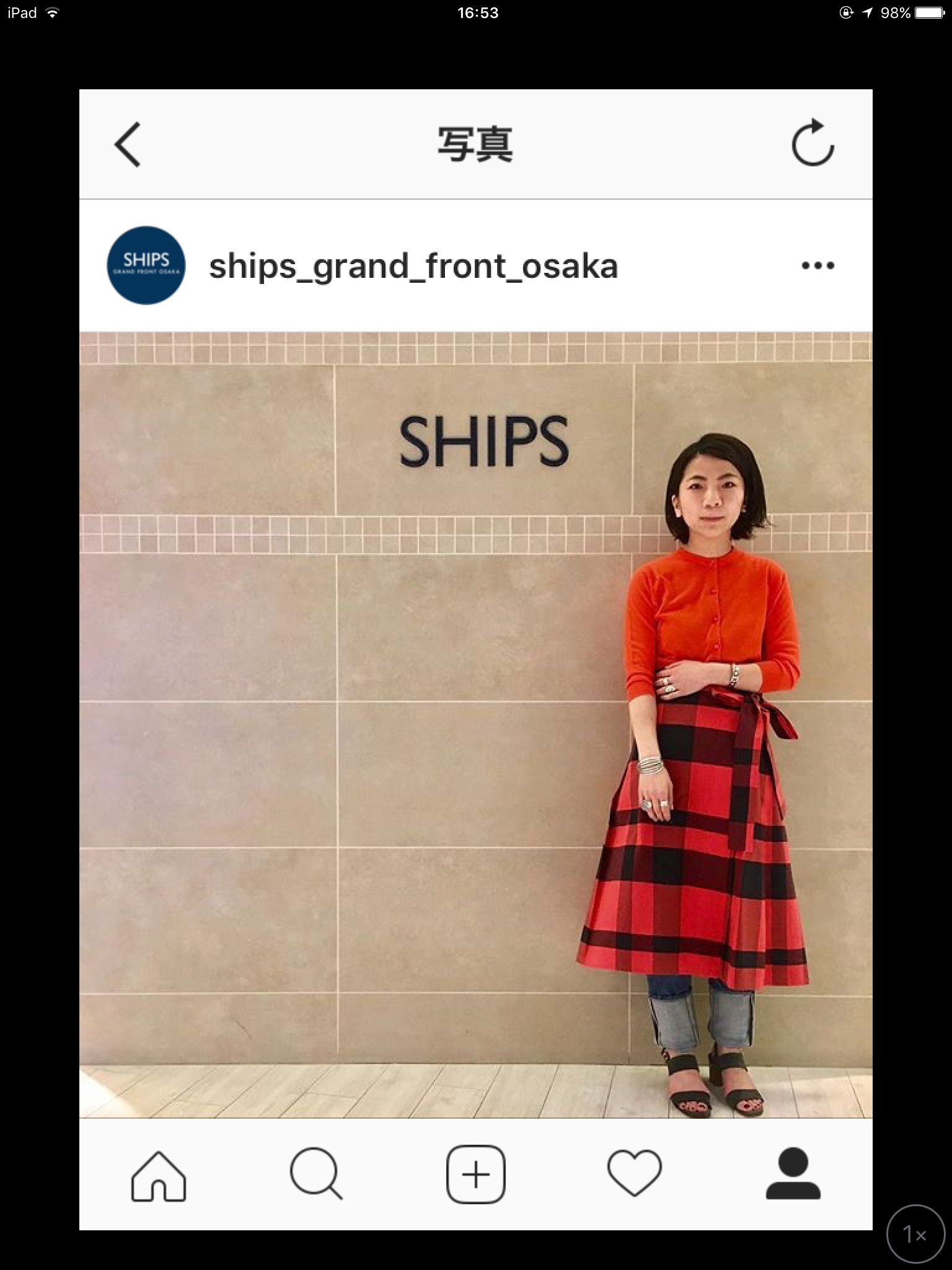Open the SHIPS outfit photo
The width and height of the screenshot is (952, 1270).
pyautogui.click(x=475, y=724)
